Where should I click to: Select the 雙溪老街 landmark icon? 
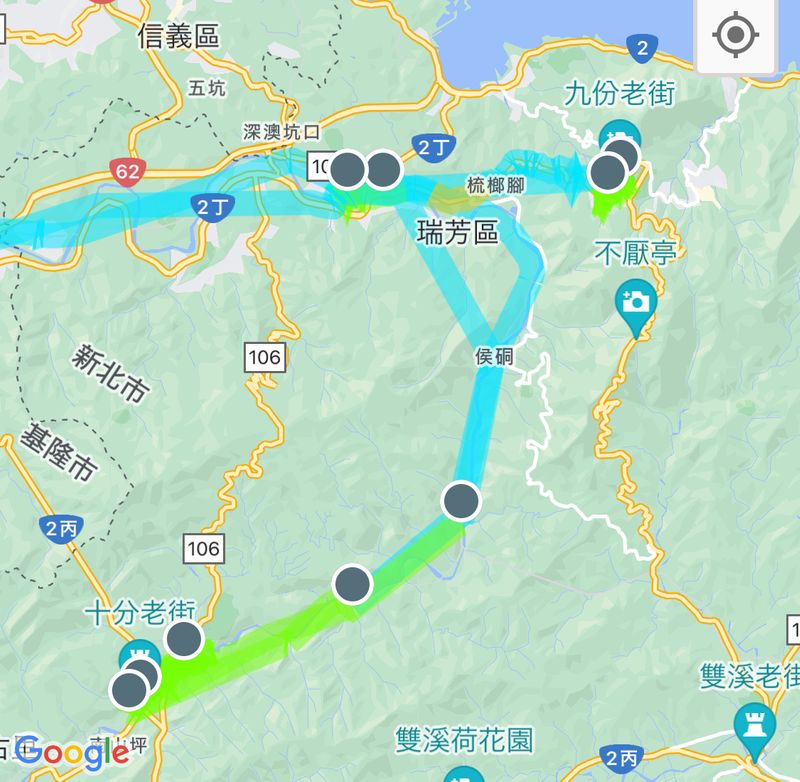pyautogui.click(x=752, y=722)
